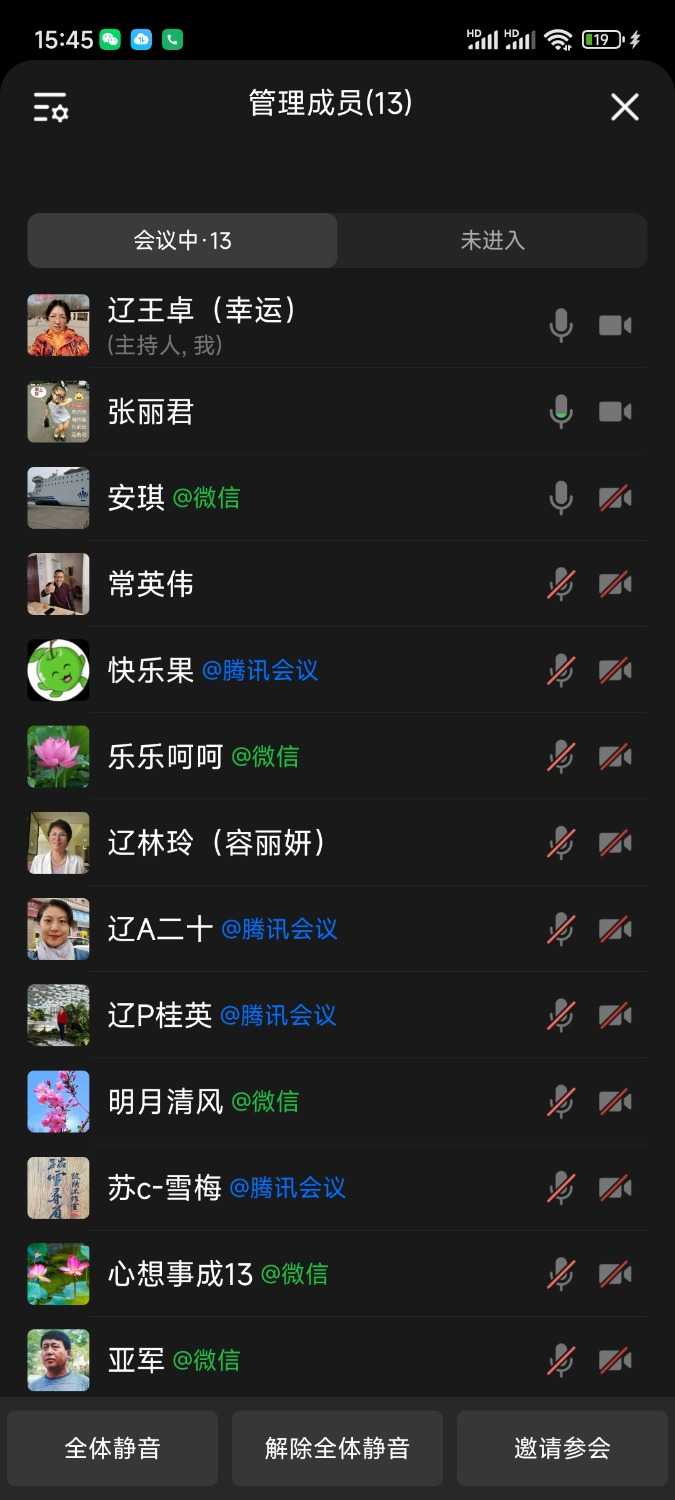This screenshot has width=675, height=1500.
Task: Mute the microphone of 安琪
Action: pos(561,498)
